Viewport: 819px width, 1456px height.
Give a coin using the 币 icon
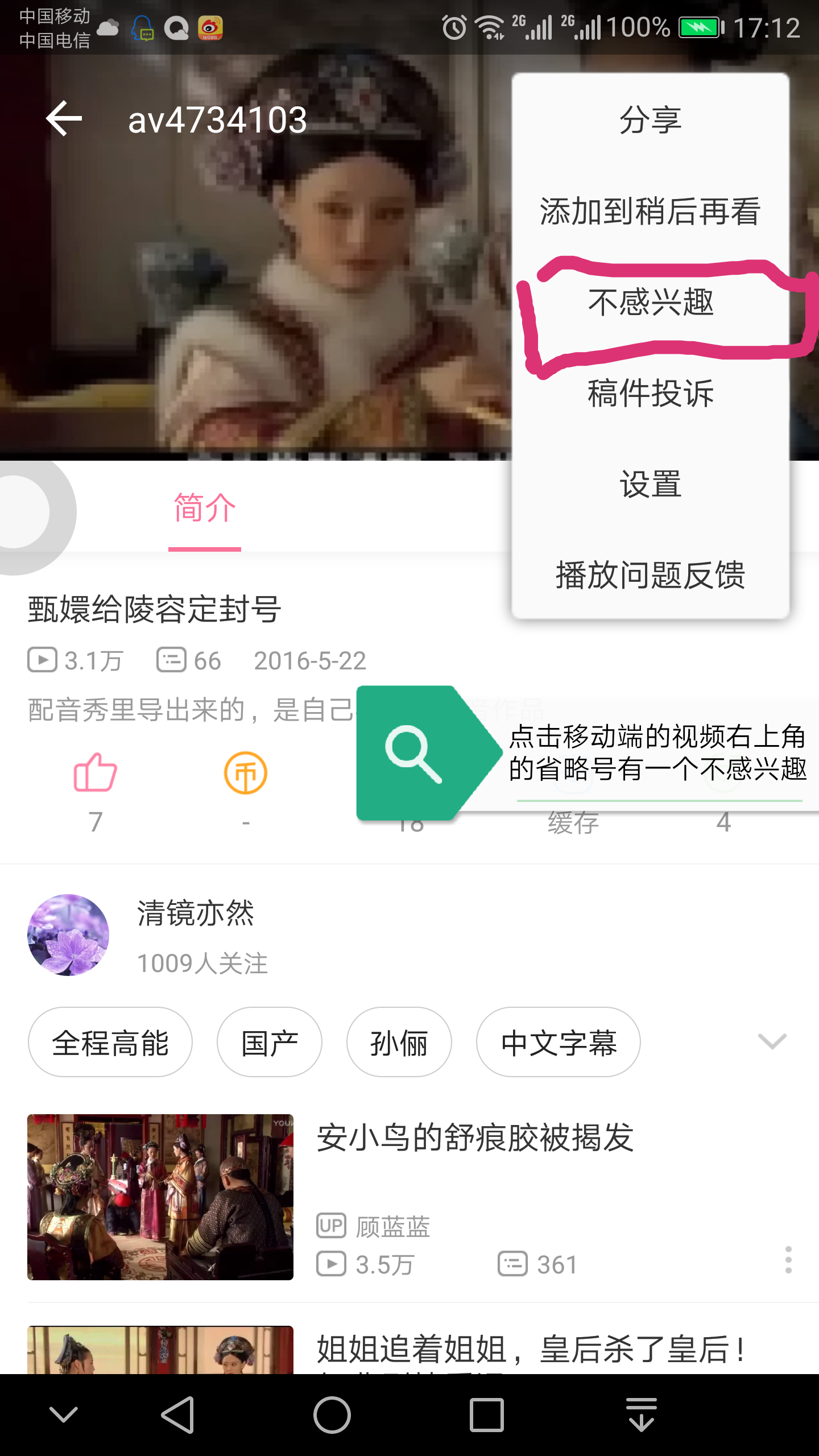pos(245,773)
